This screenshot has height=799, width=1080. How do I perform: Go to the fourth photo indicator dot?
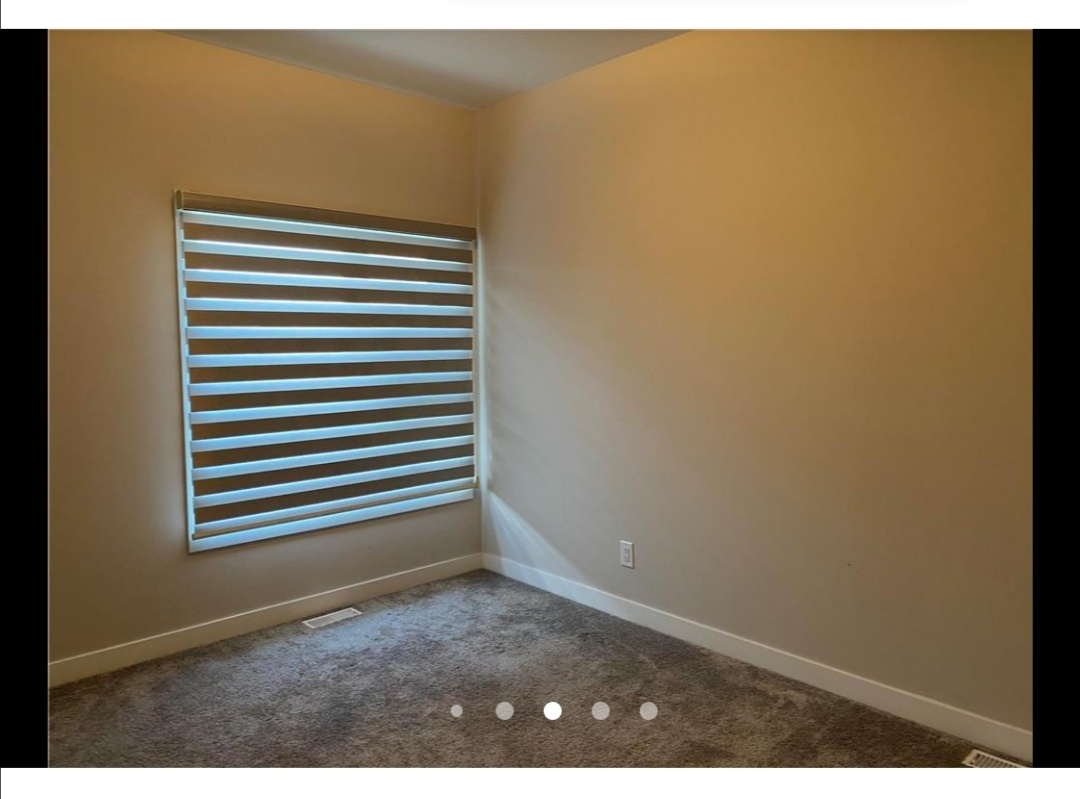tap(601, 711)
